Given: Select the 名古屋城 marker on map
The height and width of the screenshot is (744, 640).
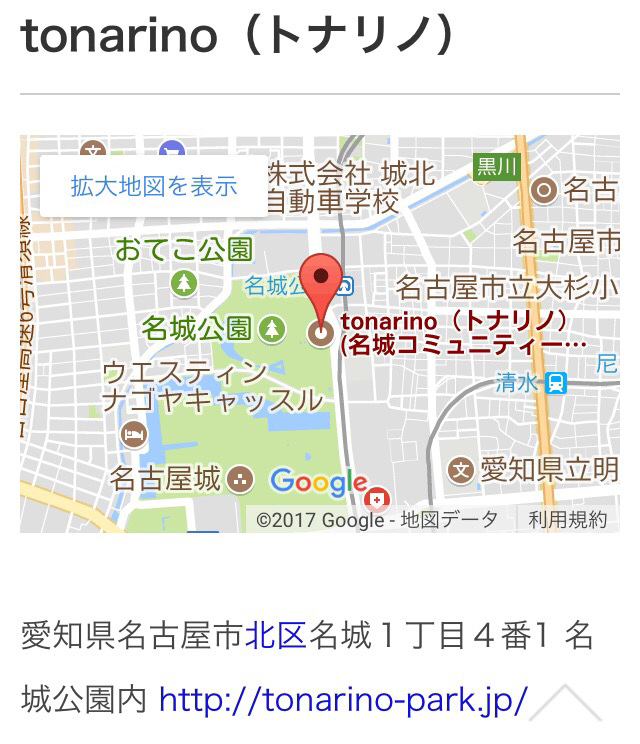Looking at the screenshot, I should 239,480.
